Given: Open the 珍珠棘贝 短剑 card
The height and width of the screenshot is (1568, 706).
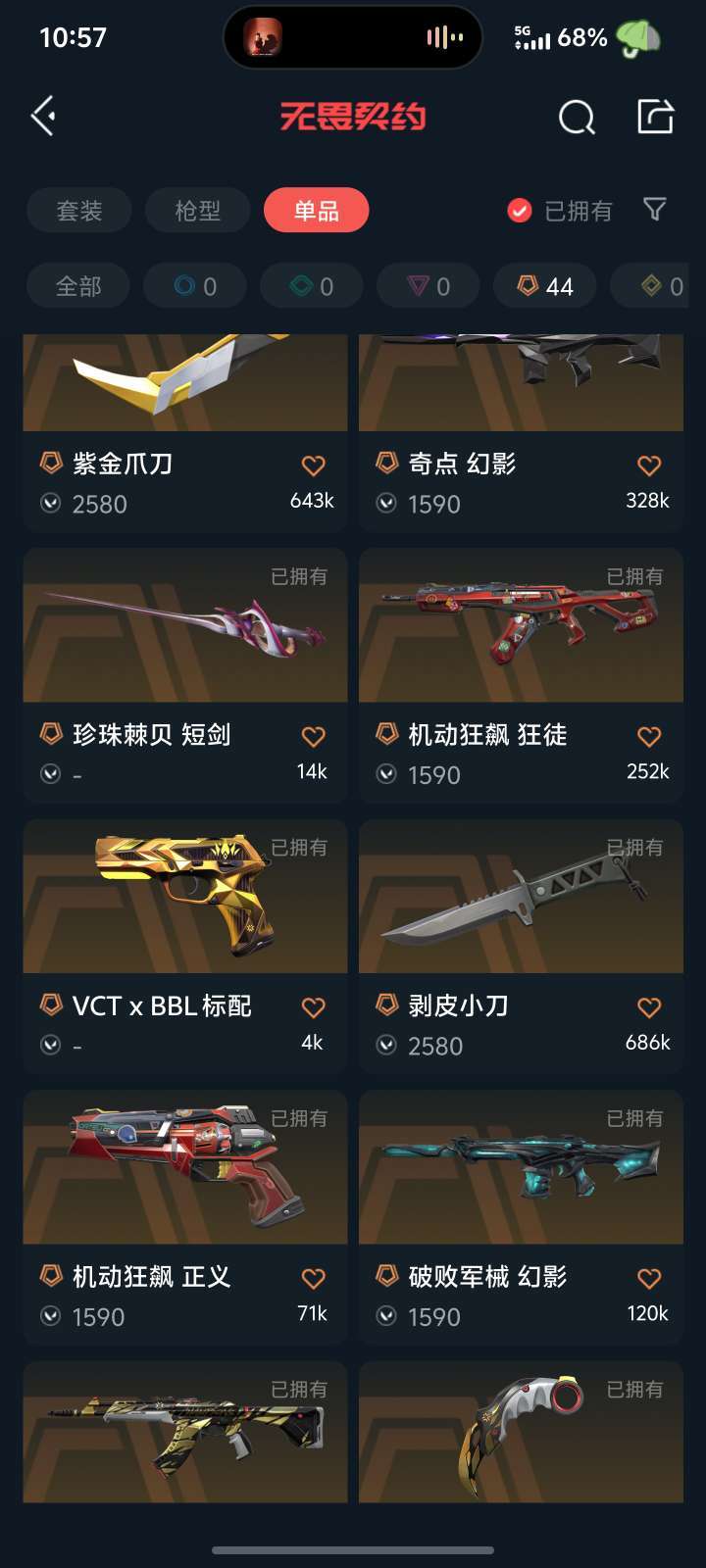Looking at the screenshot, I should [x=184, y=676].
